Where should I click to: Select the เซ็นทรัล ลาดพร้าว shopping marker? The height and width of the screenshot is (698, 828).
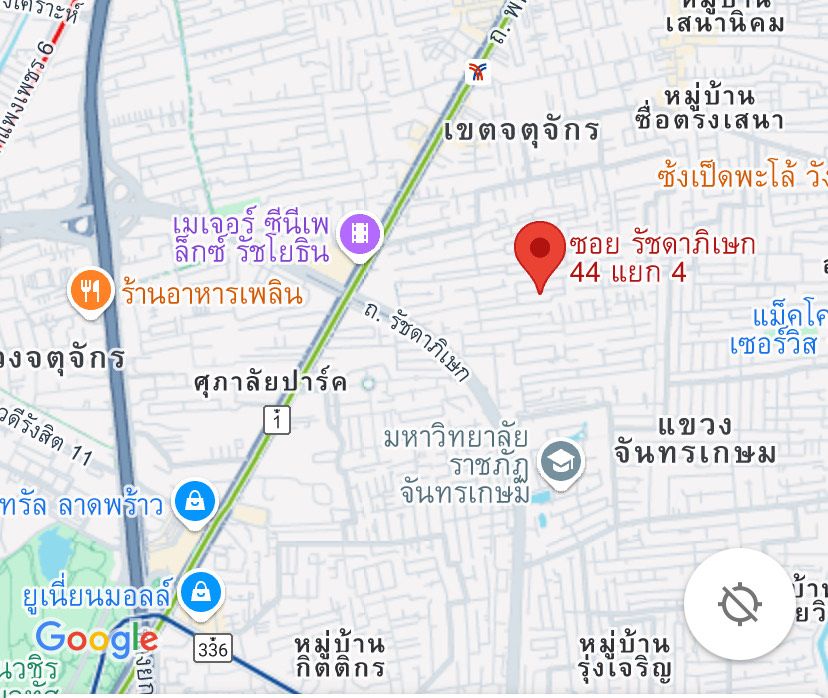click(x=195, y=503)
